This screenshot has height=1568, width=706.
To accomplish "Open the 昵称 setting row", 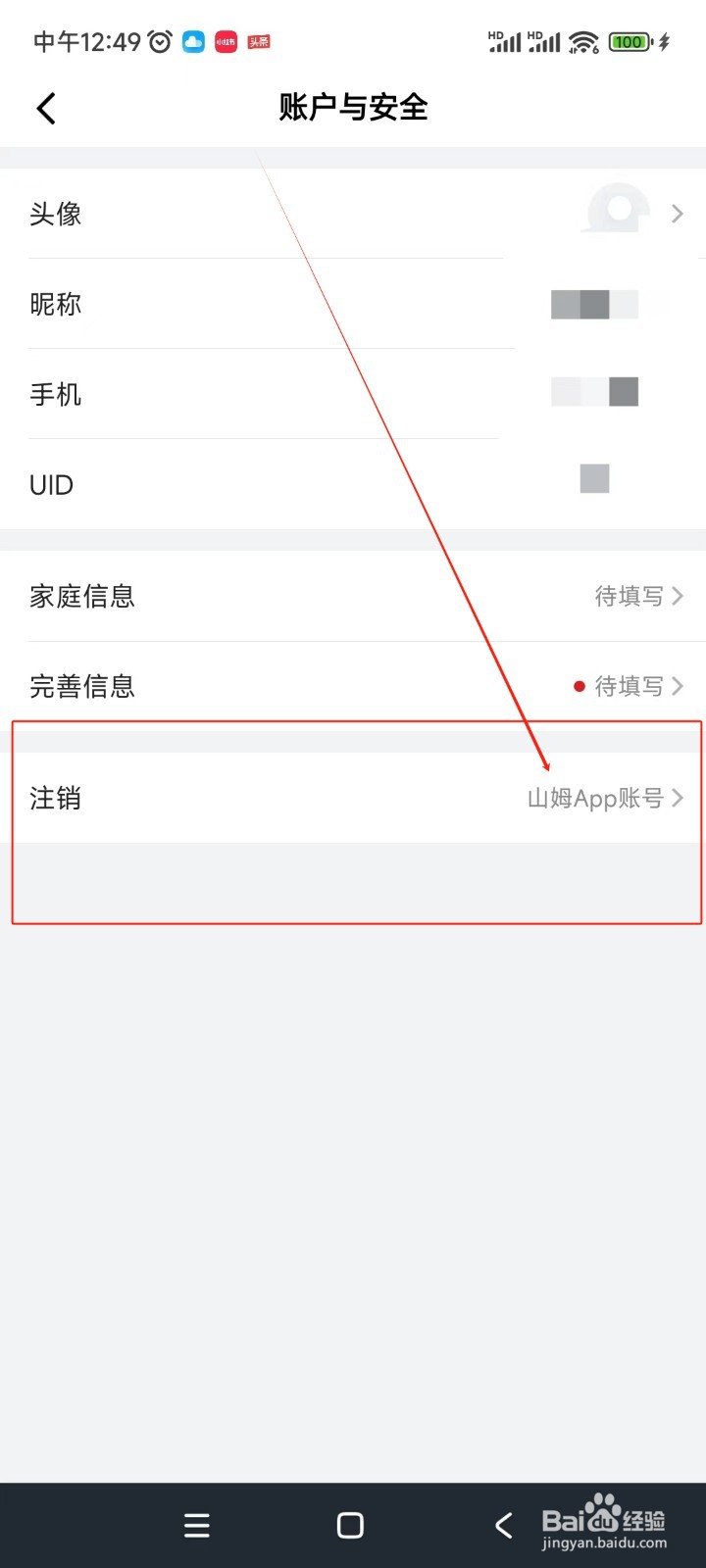I will tap(56, 305).
